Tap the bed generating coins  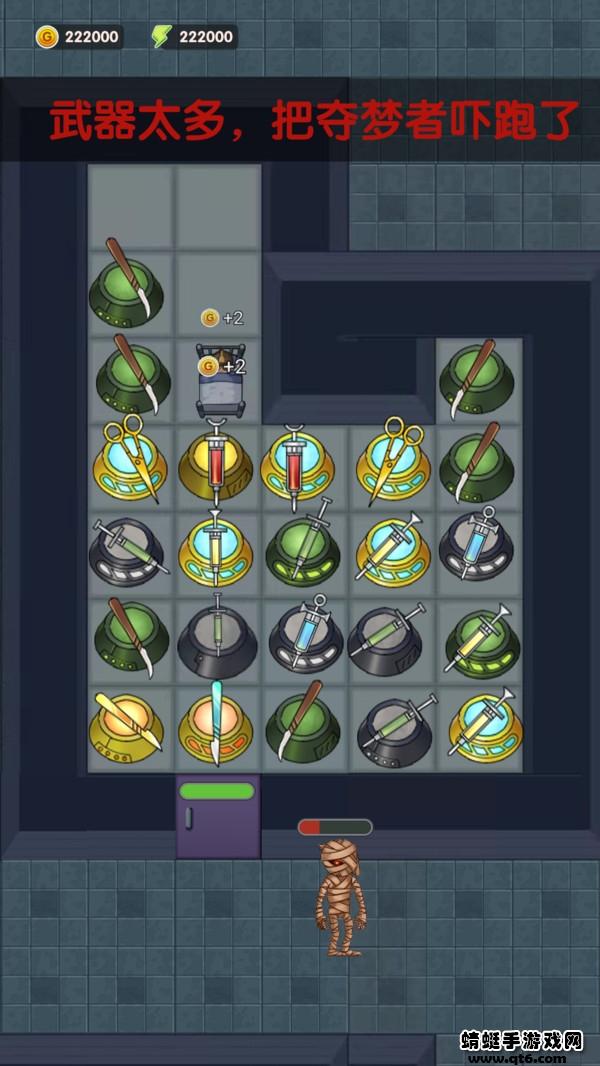(218, 384)
